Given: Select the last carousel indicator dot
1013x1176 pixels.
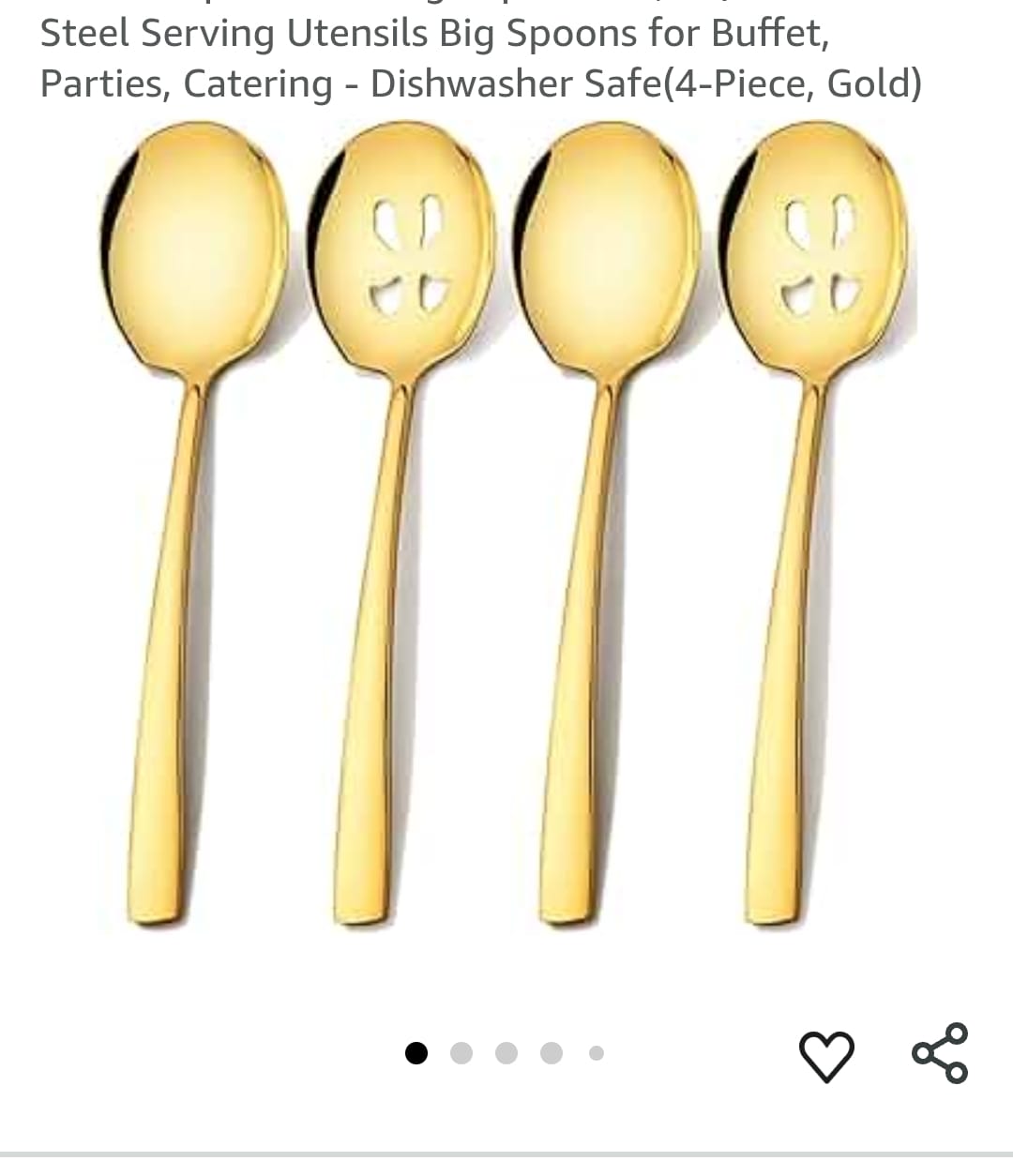Looking at the screenshot, I should 595,1052.
